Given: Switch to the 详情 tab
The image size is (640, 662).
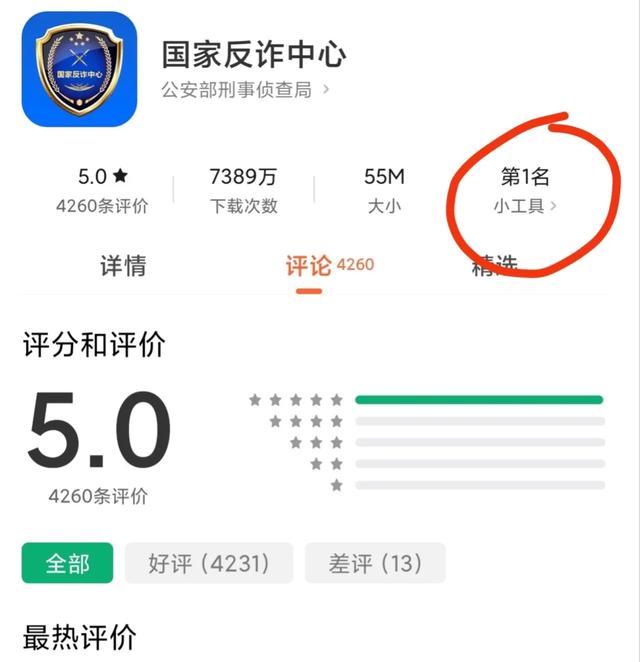Looking at the screenshot, I should click(123, 266).
